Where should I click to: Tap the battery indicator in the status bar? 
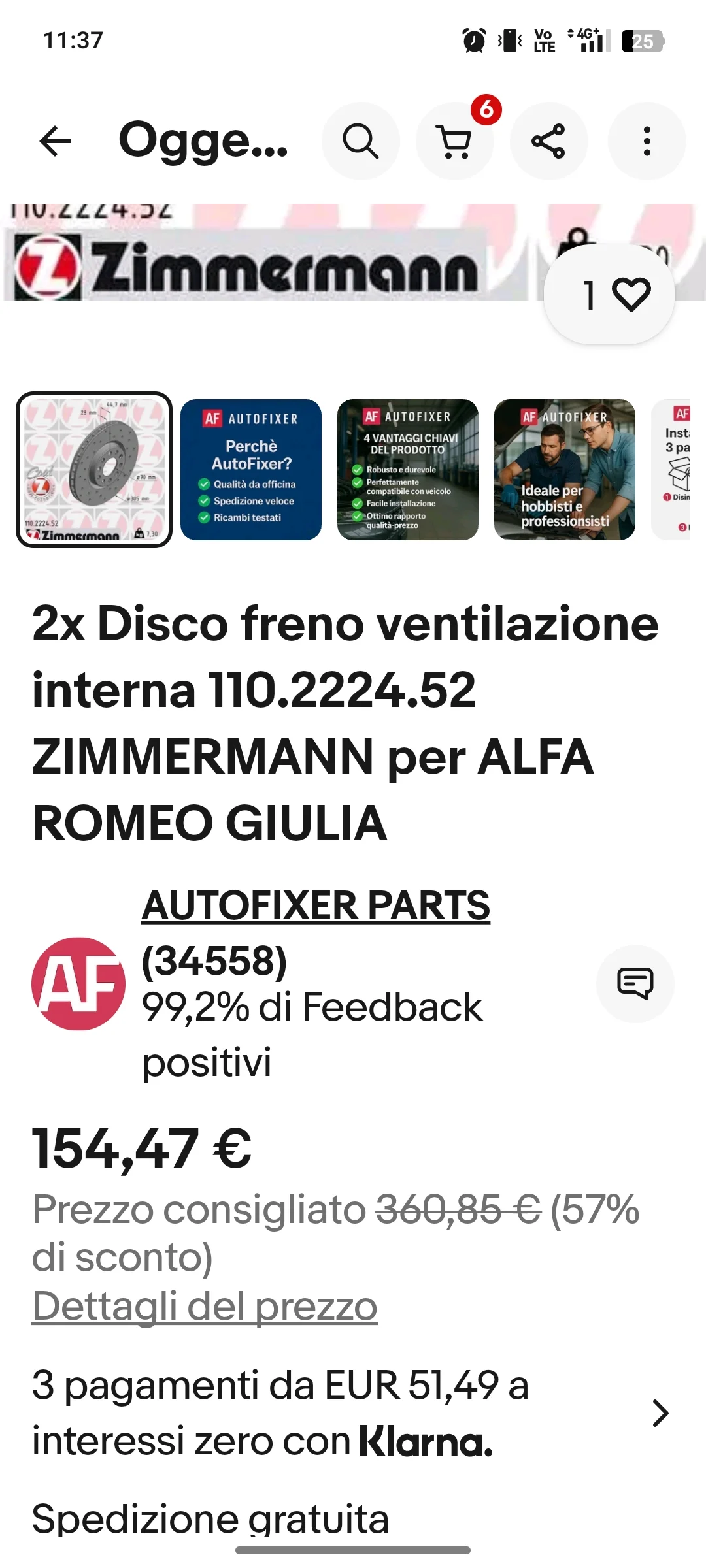point(644,41)
